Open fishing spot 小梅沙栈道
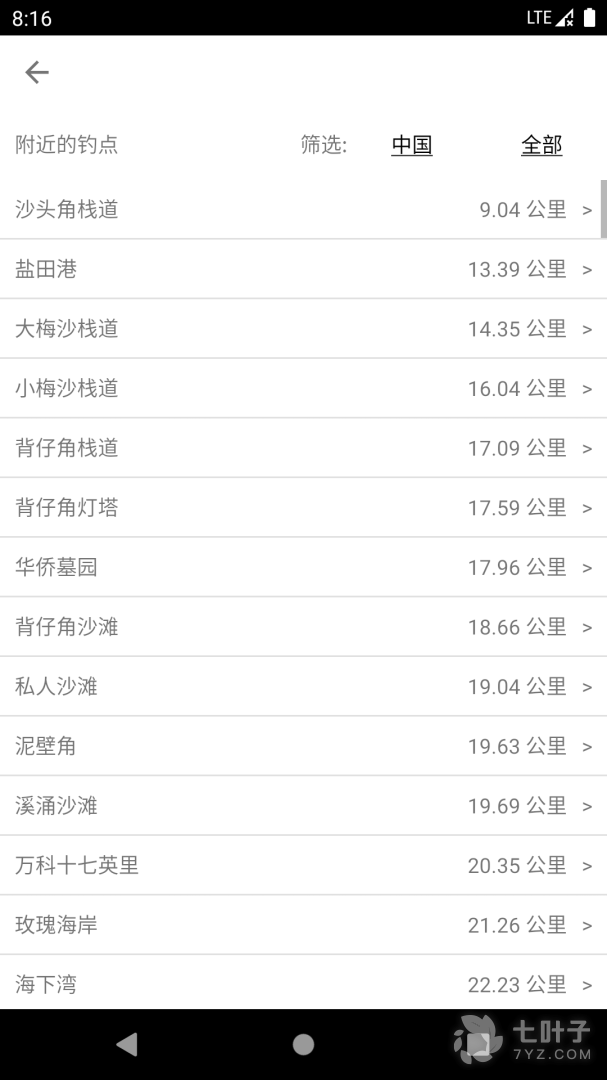 (300, 388)
